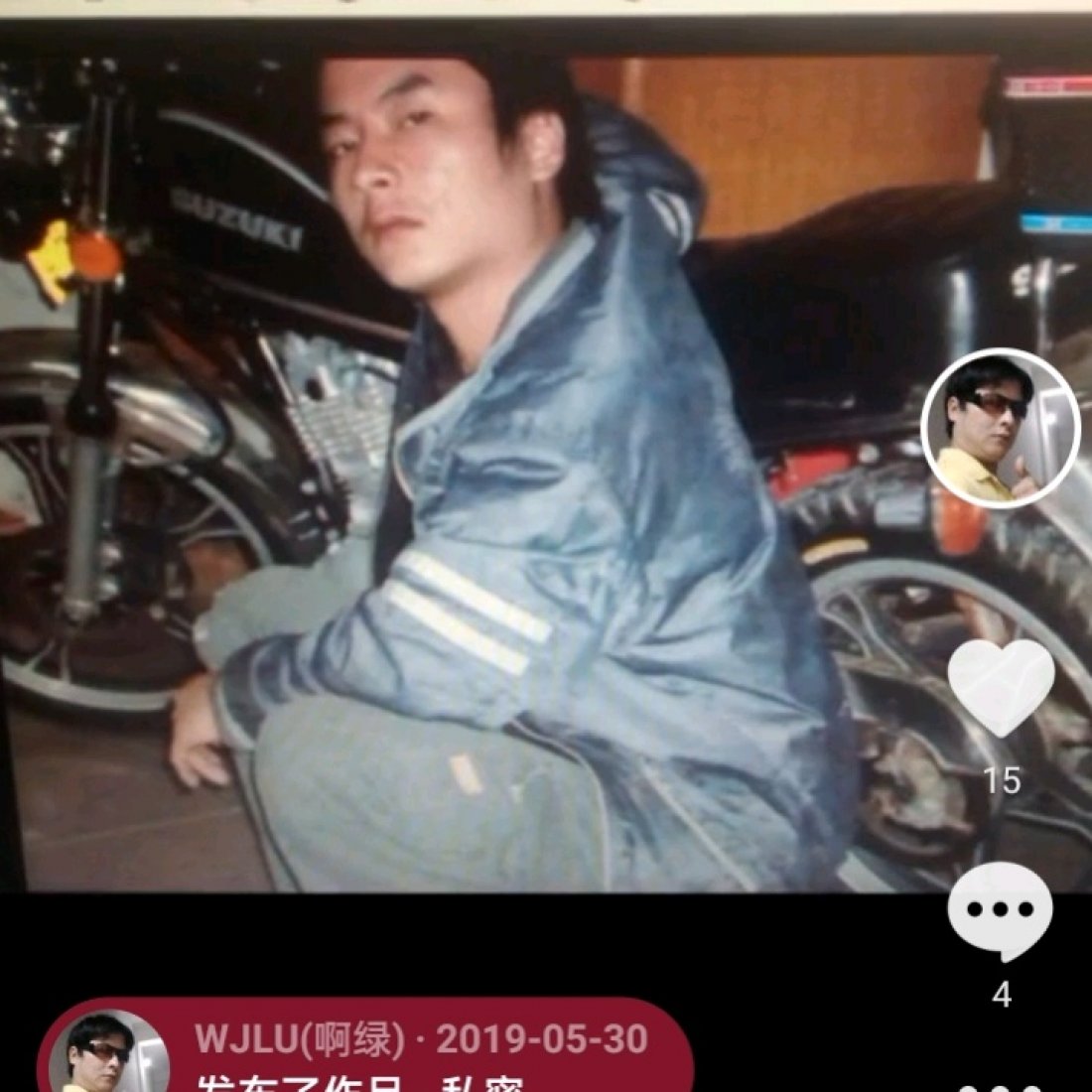
Task: Open the comments speech bubble
Action: [1000, 911]
